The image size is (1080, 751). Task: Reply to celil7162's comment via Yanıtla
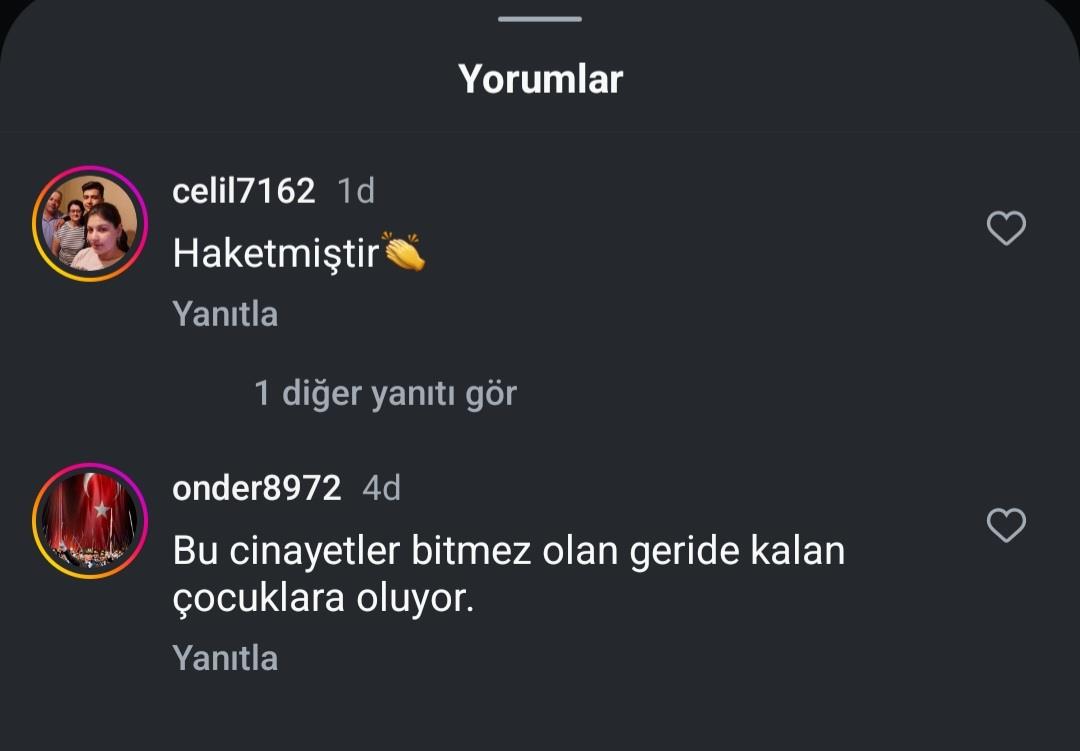(225, 314)
